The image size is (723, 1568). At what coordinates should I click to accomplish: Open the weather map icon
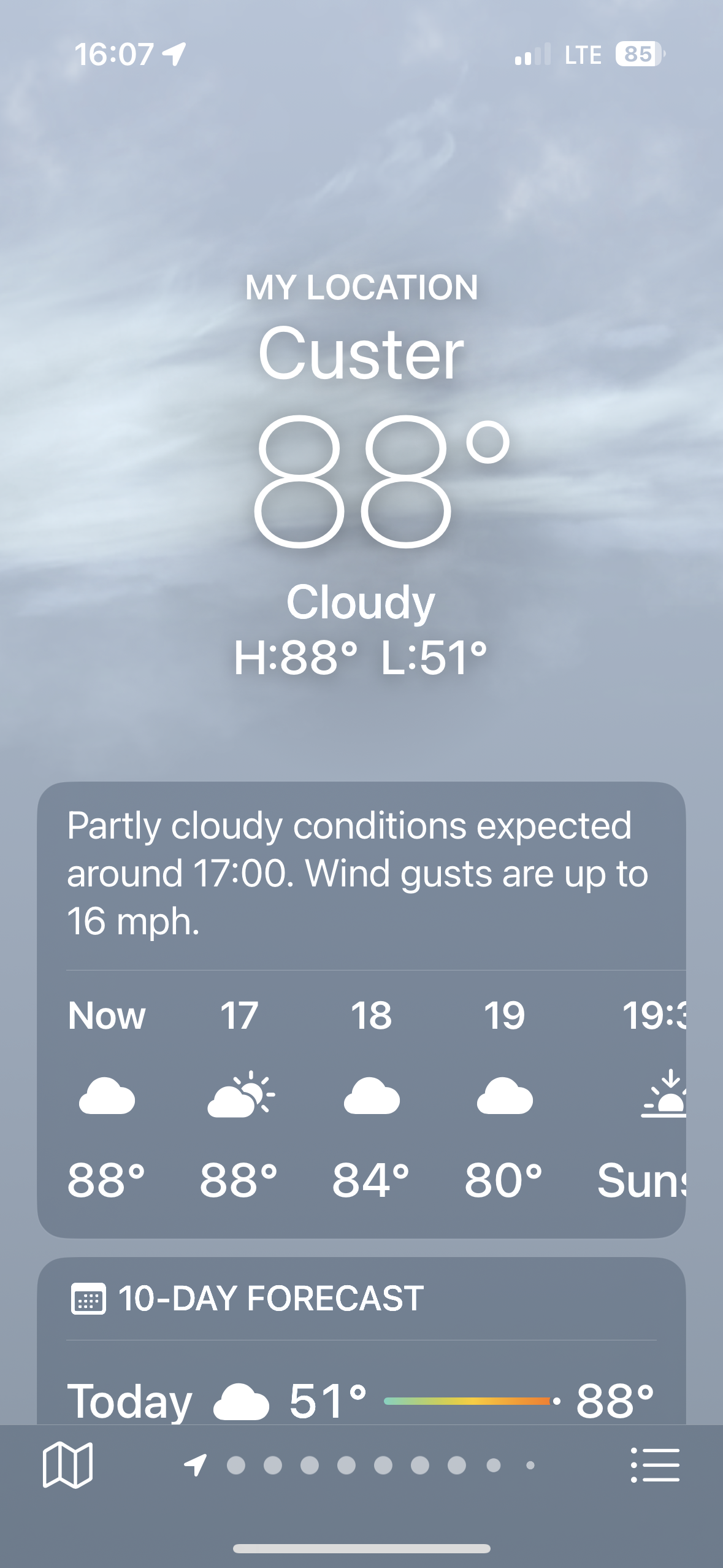[x=67, y=1465]
